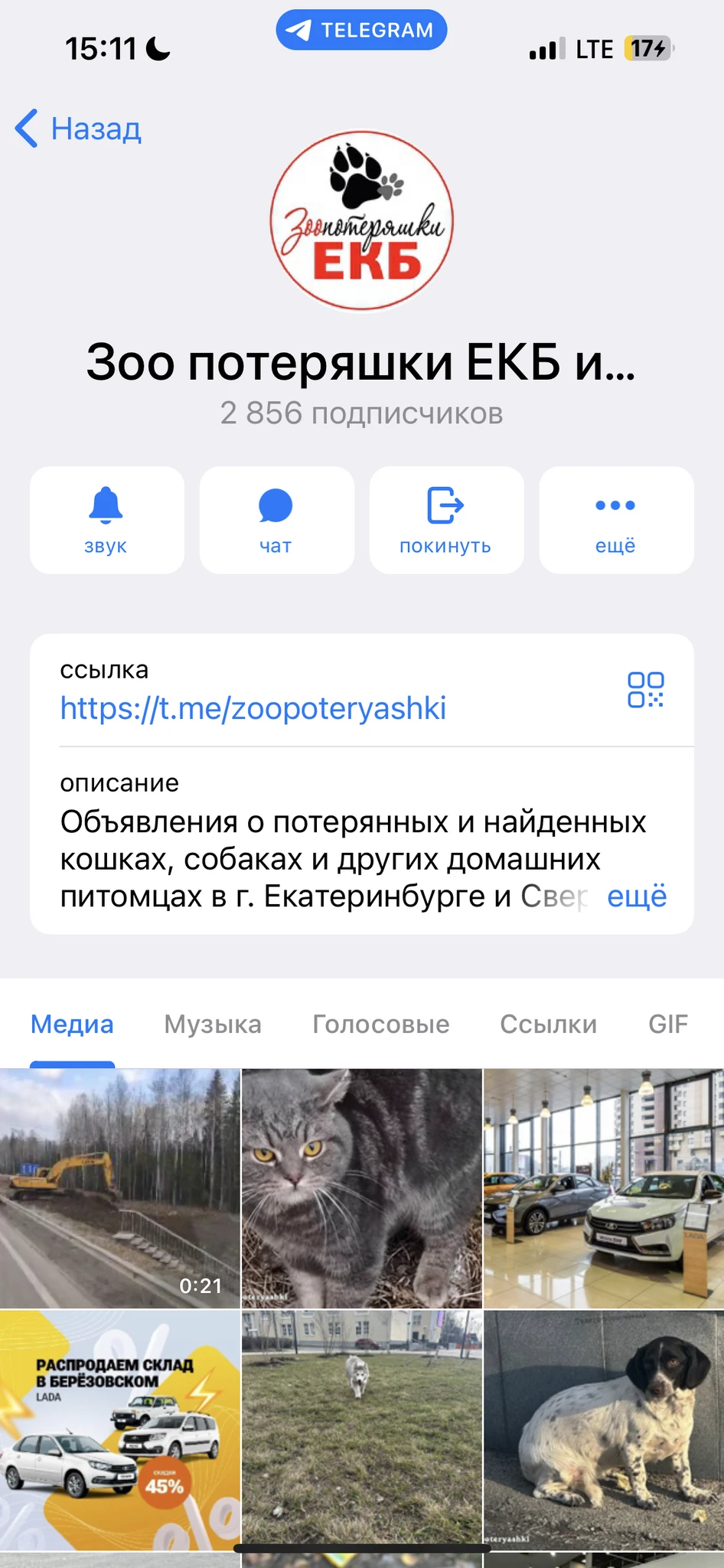
Task: Leave the channel with покинуть
Action: tap(446, 520)
